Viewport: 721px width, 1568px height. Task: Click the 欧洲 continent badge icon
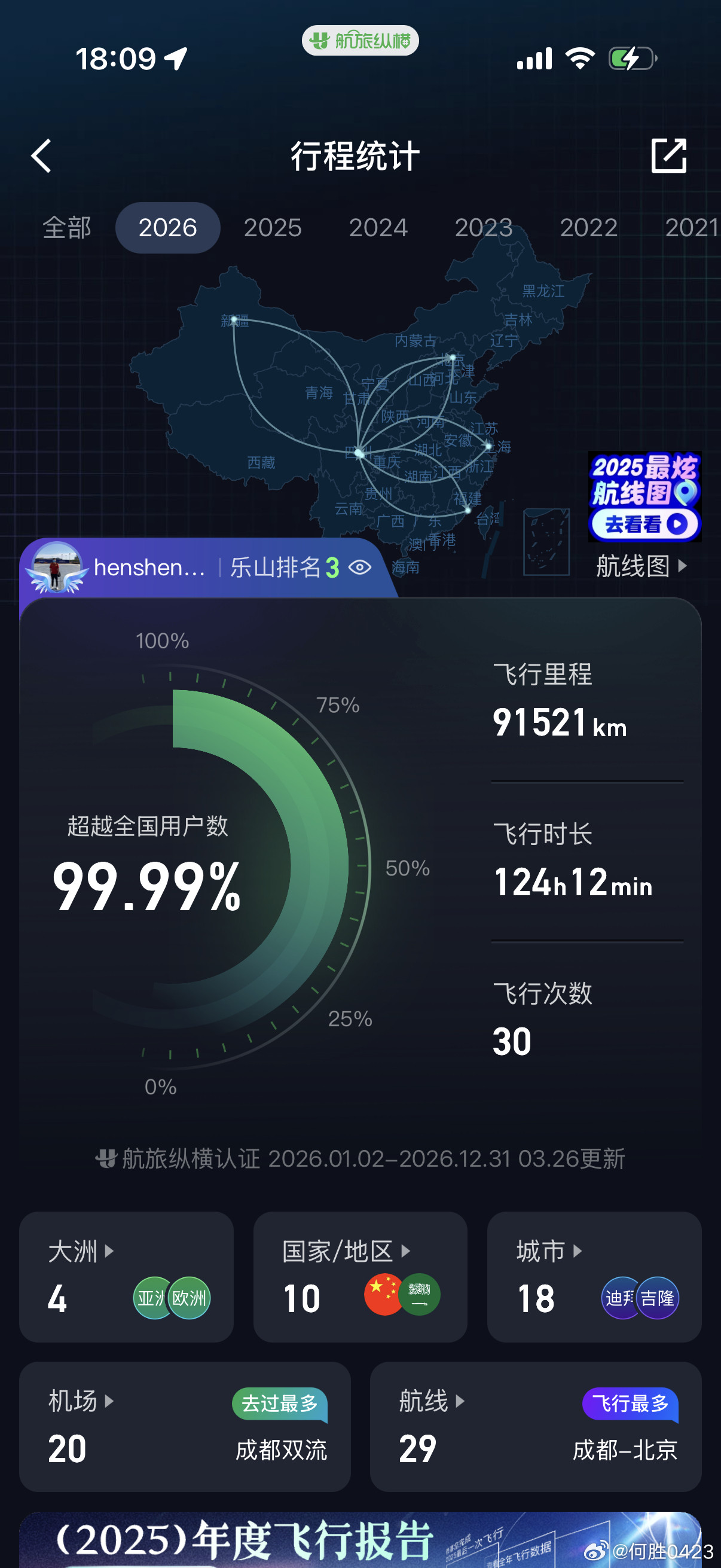tap(190, 1298)
